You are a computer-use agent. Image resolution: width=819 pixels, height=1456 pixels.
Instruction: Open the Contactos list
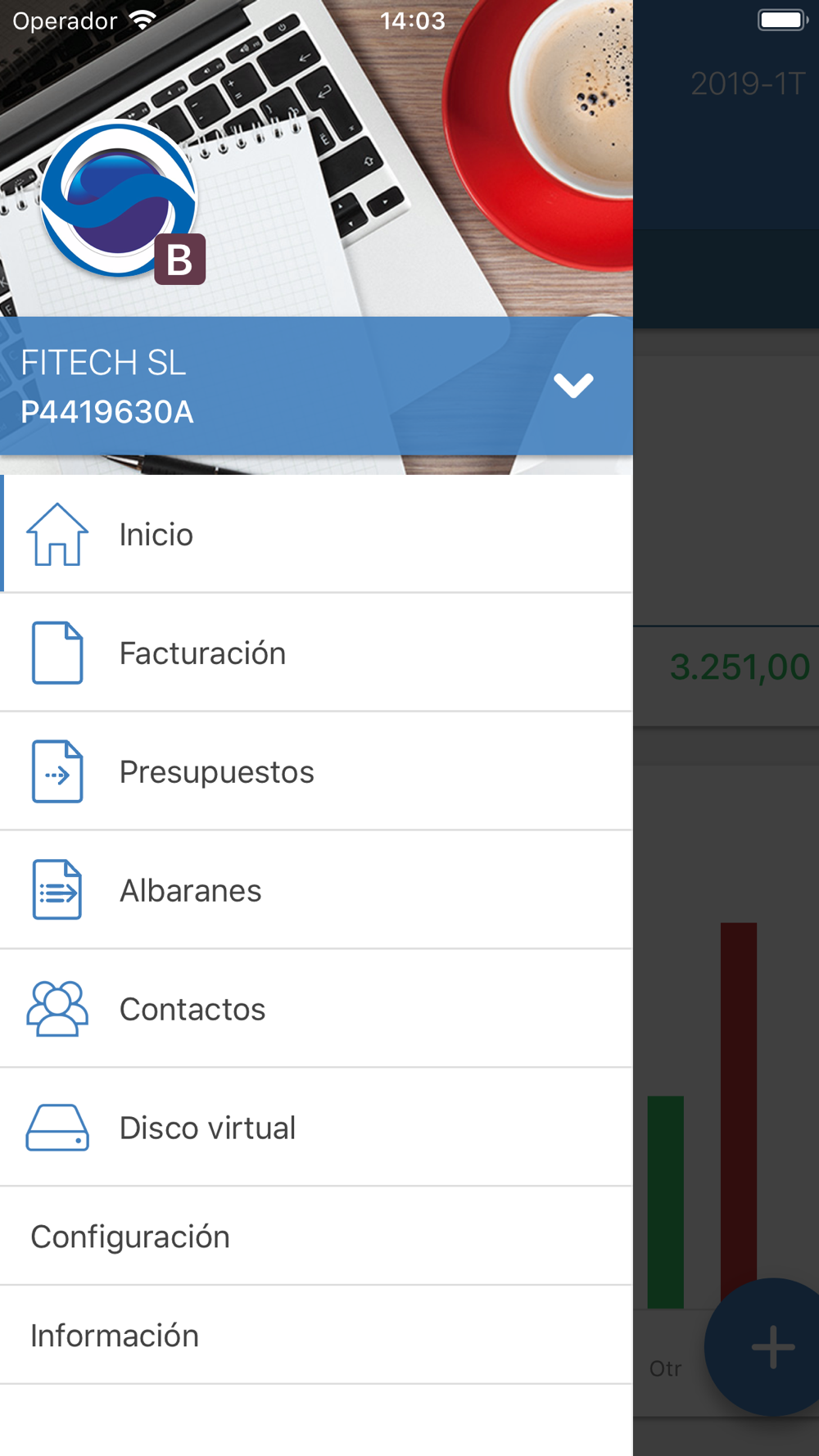[x=316, y=1009]
